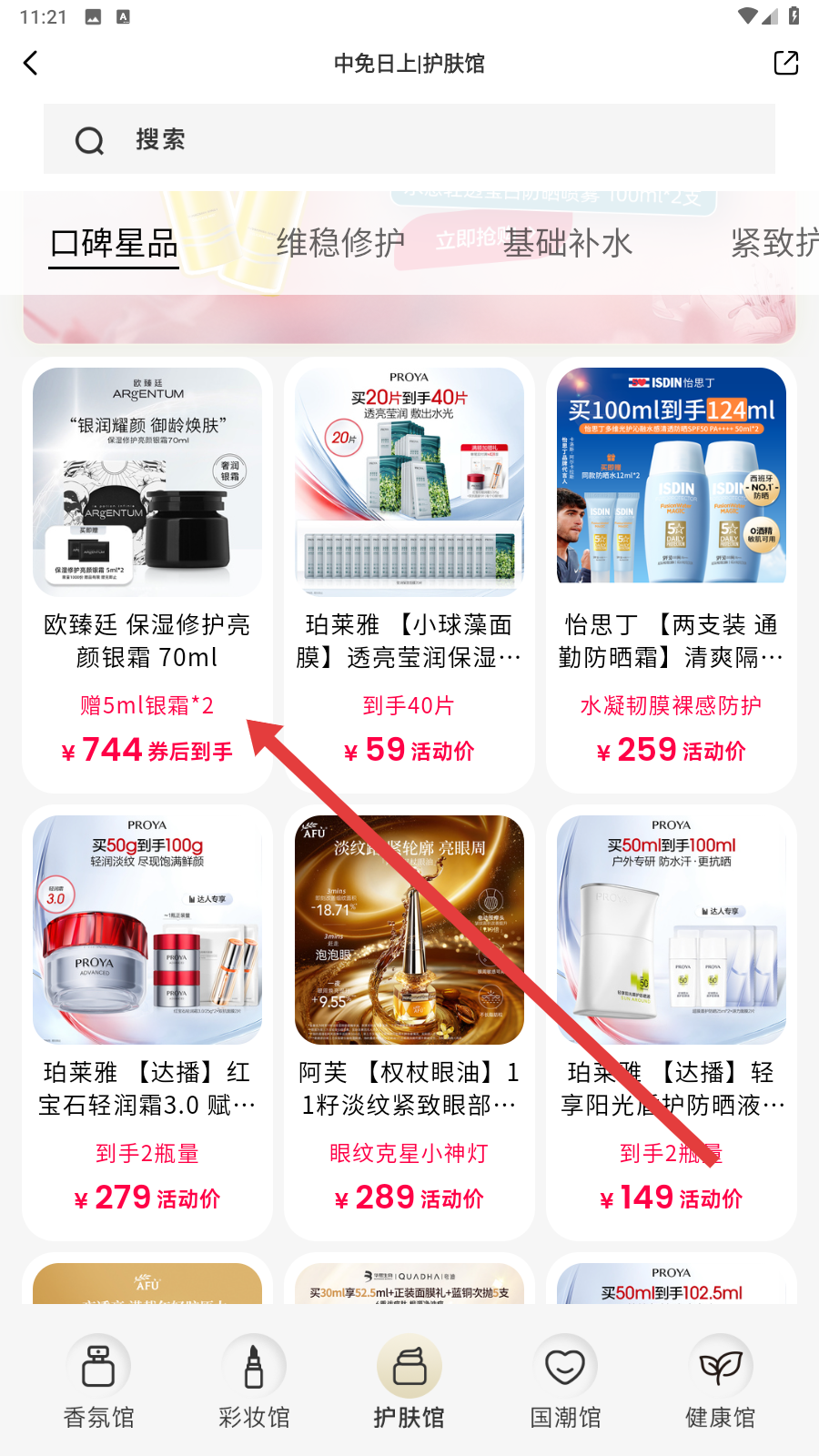View the 珀莱雅 红宝石轻润霜3.0 product

point(147,1023)
